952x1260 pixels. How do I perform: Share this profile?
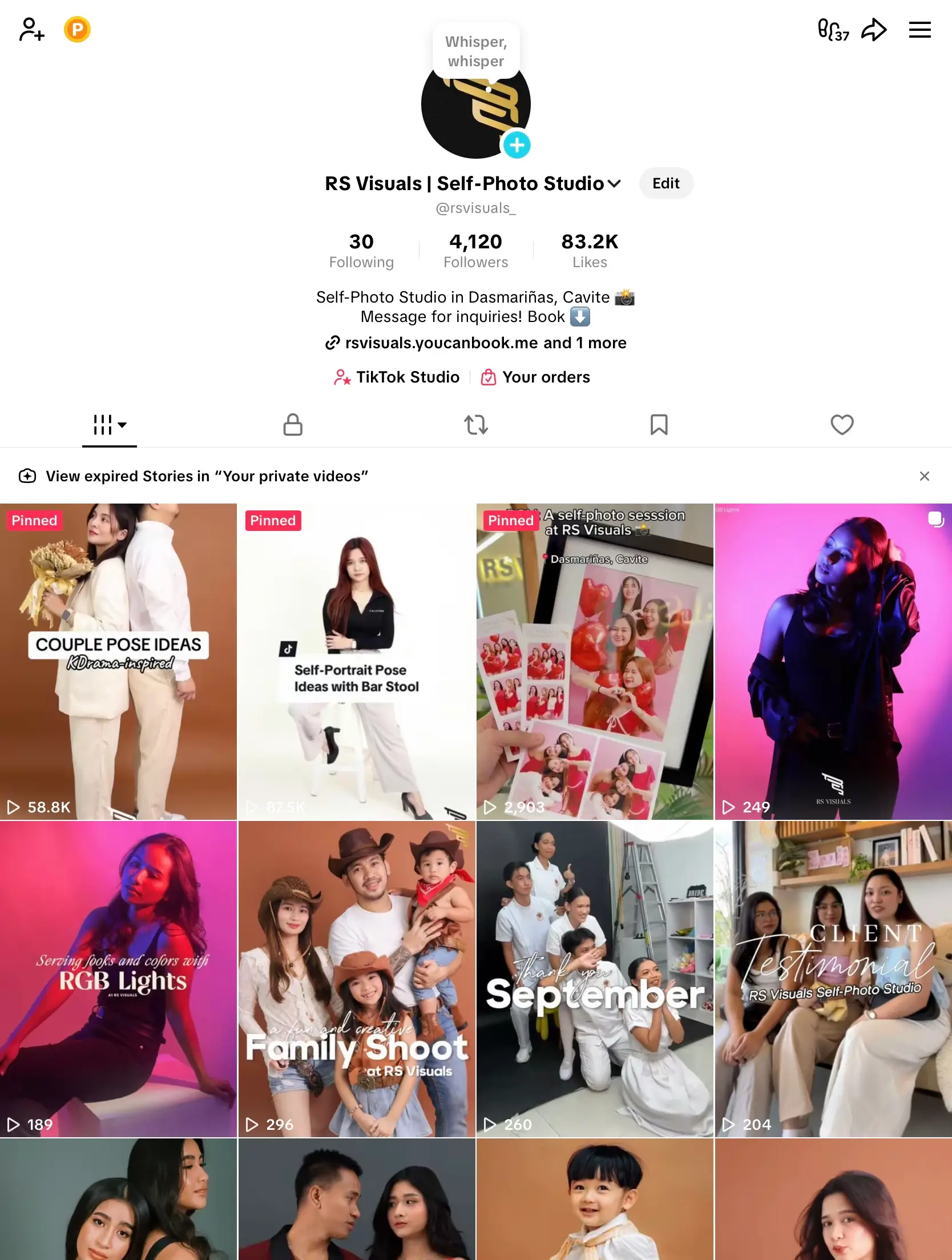pyautogui.click(x=874, y=30)
